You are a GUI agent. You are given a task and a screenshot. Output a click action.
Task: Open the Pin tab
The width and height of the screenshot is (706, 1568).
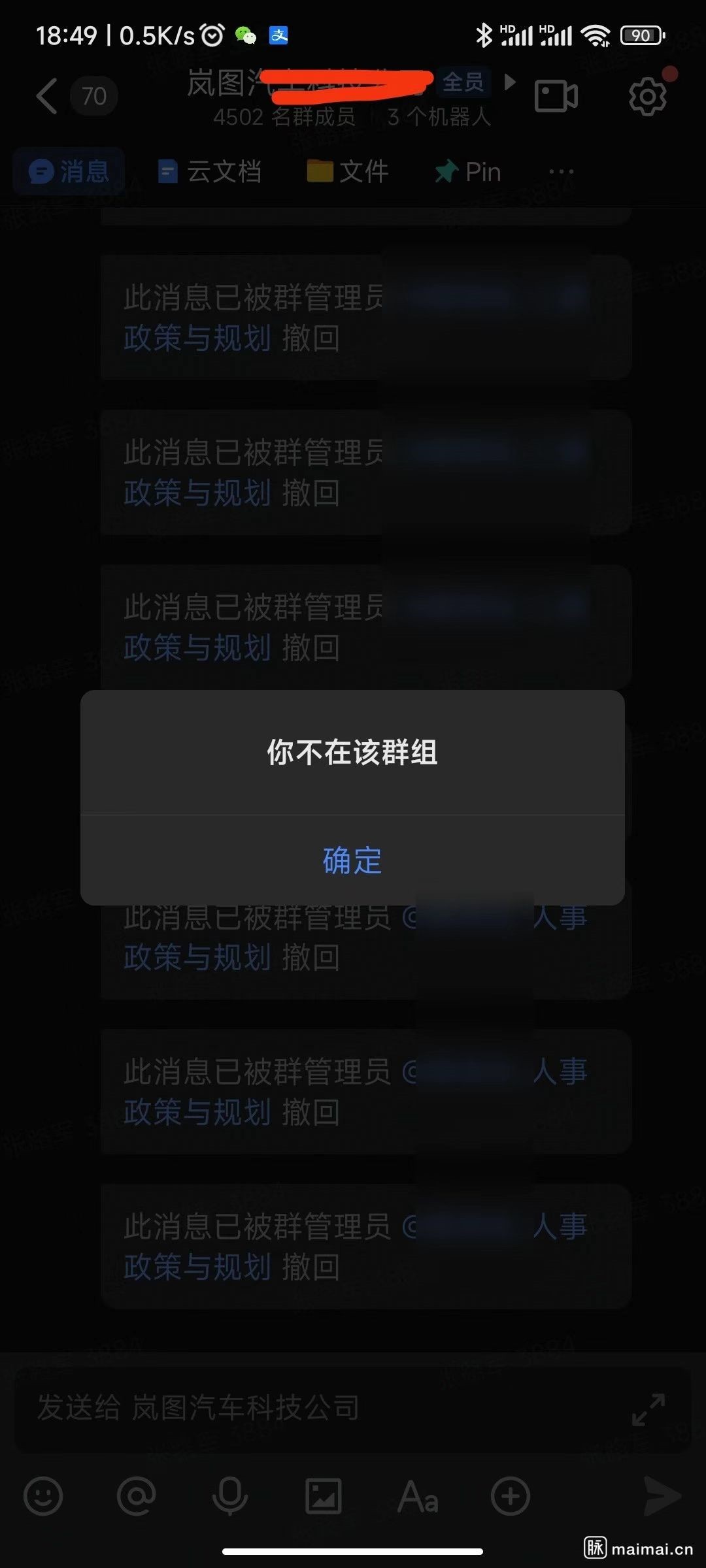pyautogui.click(x=468, y=172)
